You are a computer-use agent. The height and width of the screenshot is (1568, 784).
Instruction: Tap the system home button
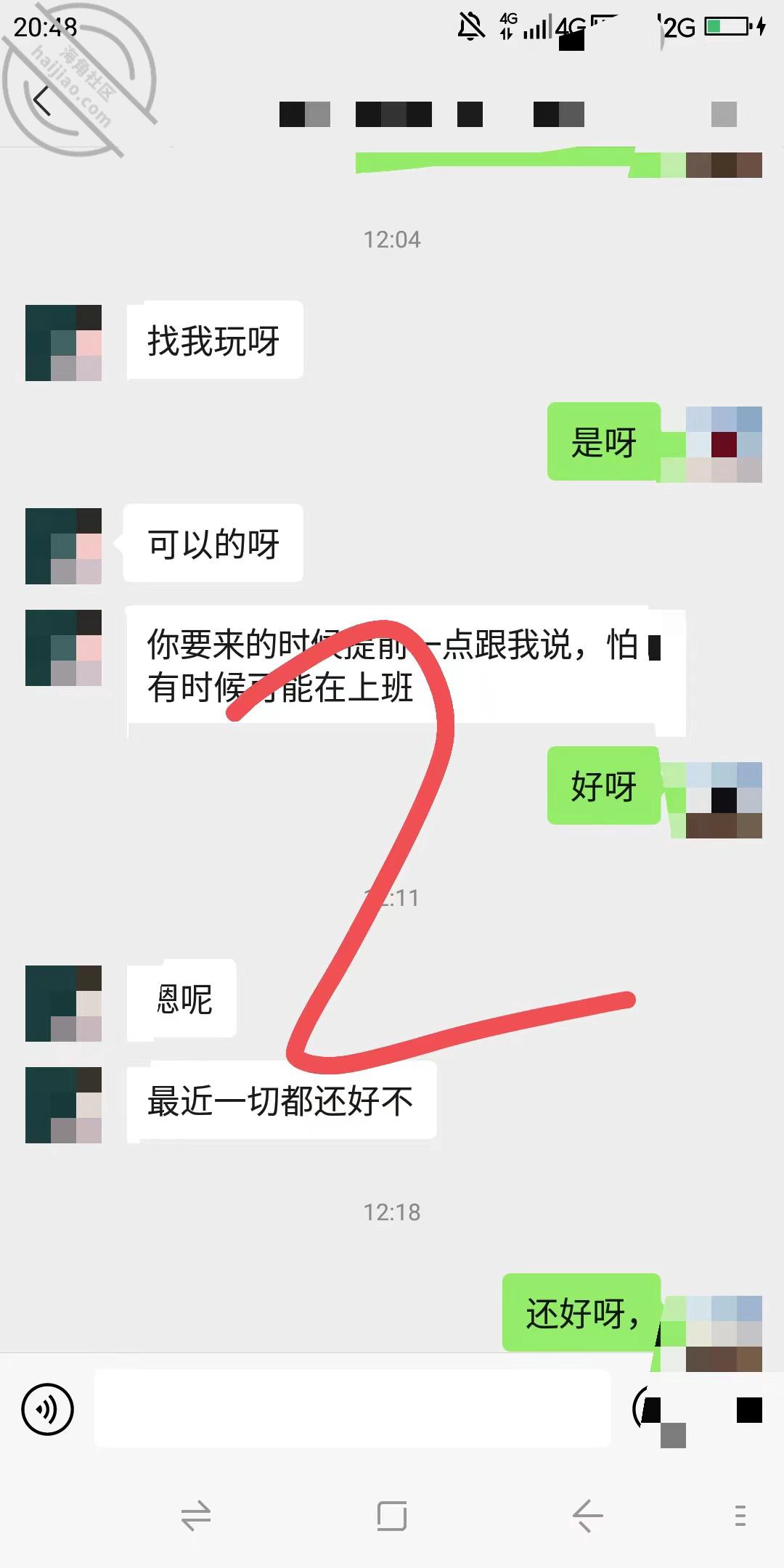(x=392, y=1516)
